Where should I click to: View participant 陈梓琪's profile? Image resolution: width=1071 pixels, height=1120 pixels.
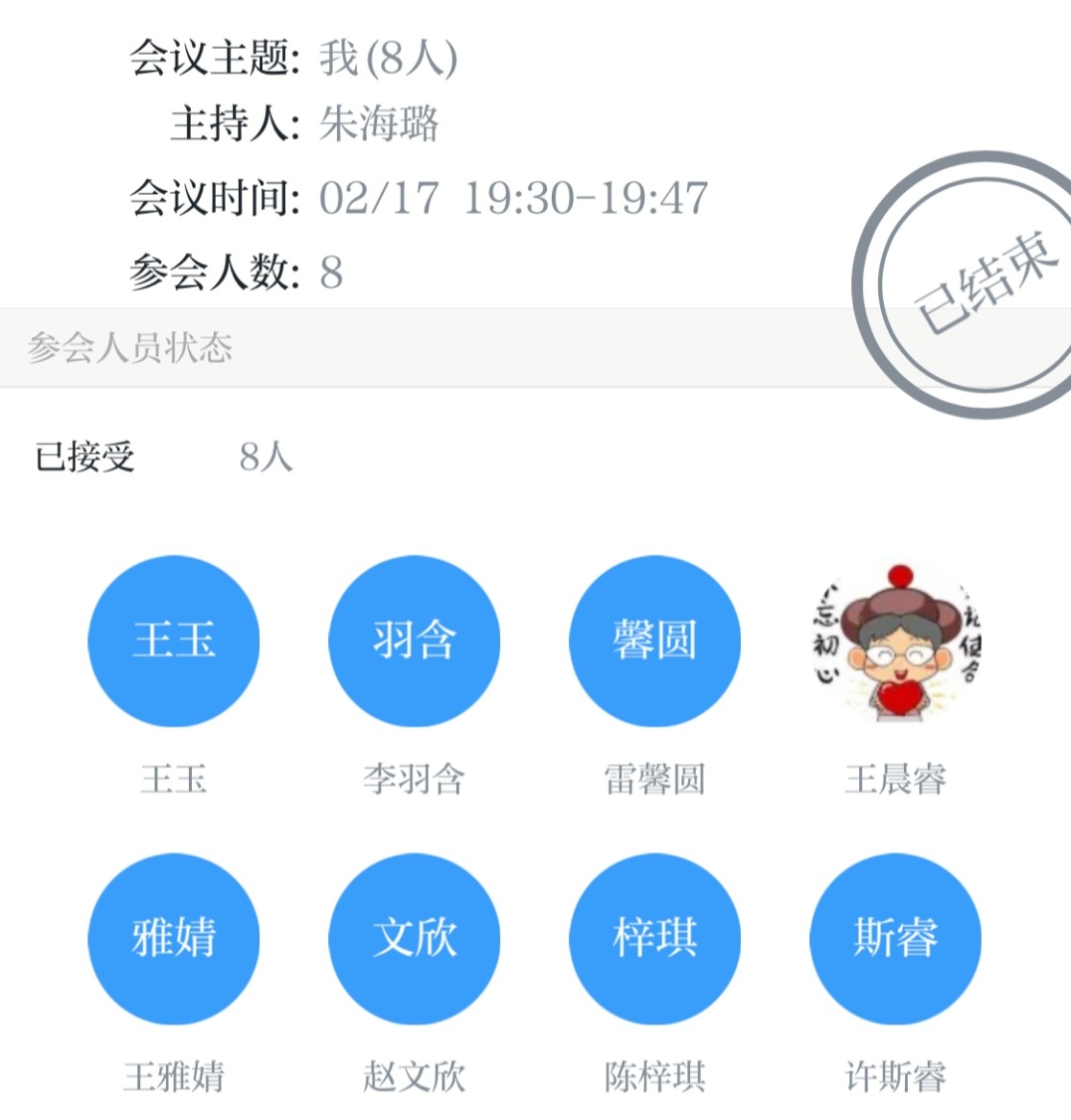[654, 938]
